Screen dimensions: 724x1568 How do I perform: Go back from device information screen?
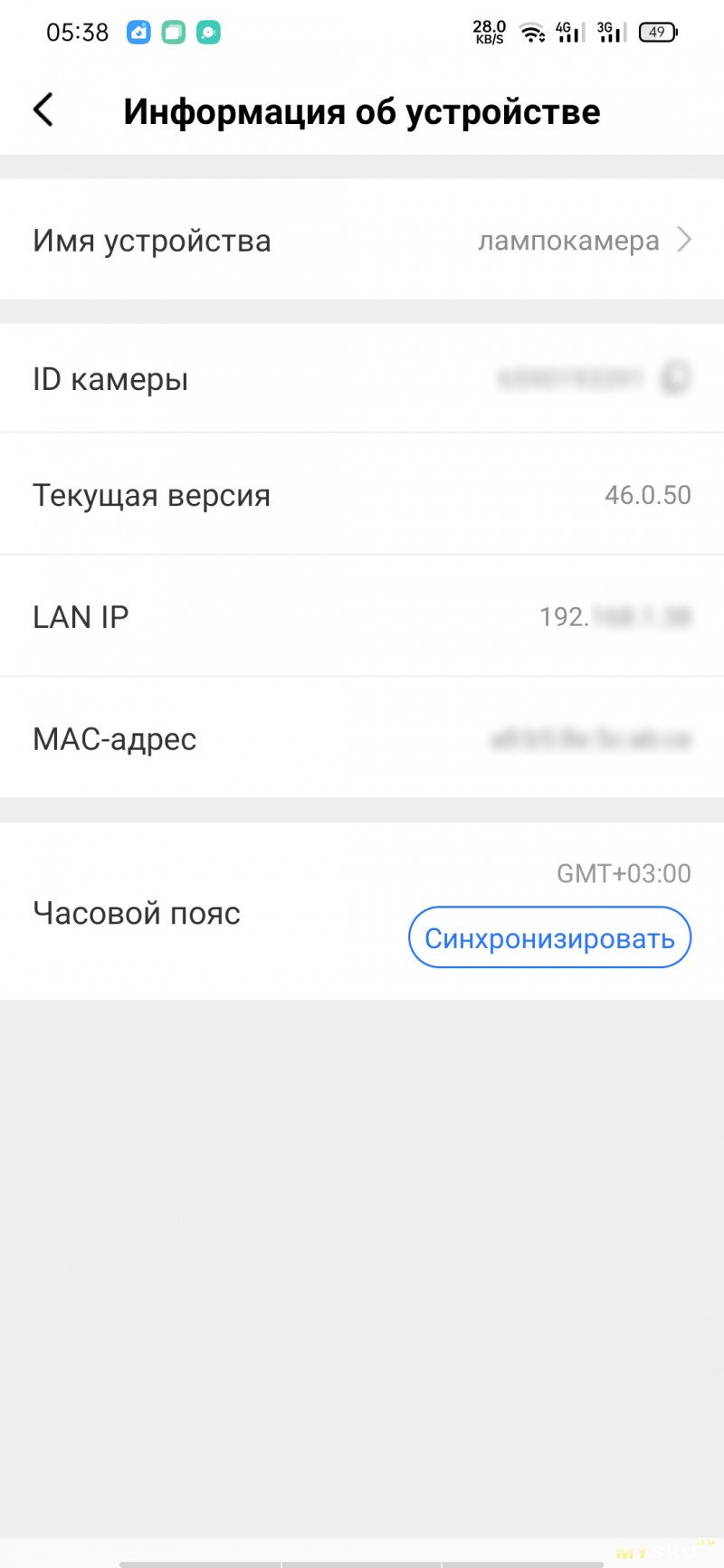(43, 110)
